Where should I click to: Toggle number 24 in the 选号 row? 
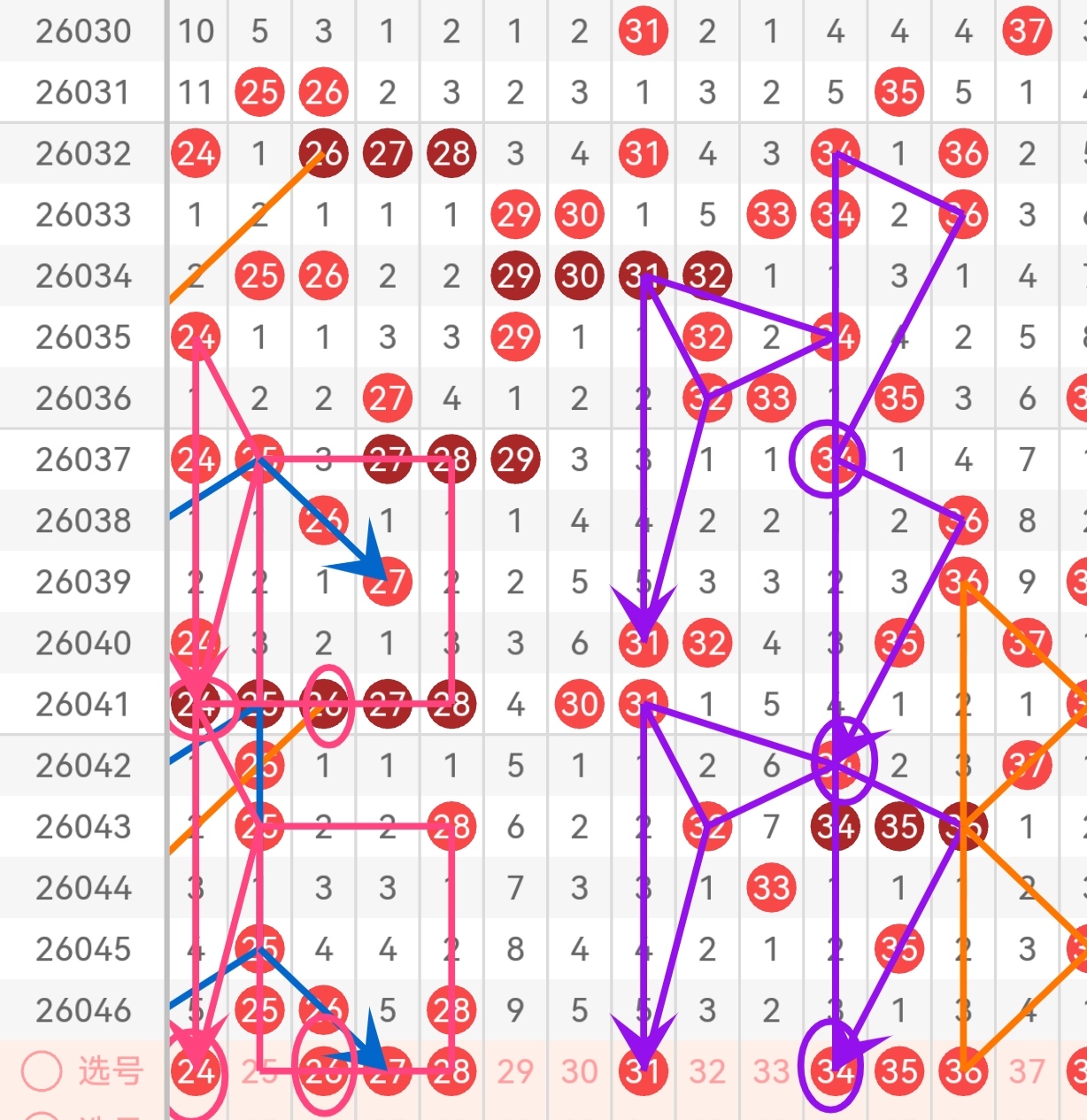tap(196, 1071)
